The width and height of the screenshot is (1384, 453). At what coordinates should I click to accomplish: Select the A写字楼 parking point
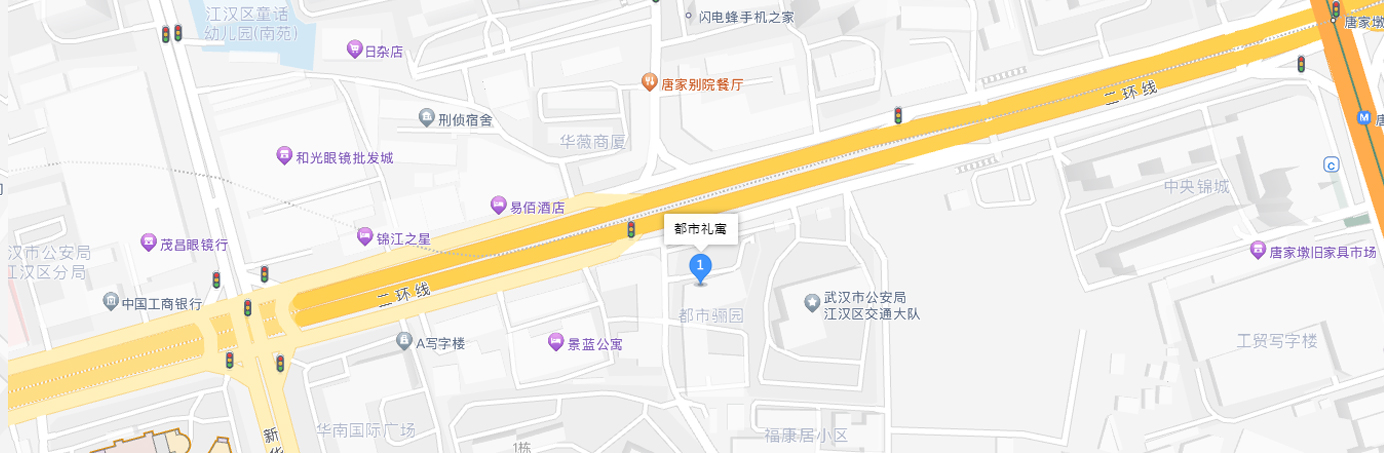pos(404,342)
